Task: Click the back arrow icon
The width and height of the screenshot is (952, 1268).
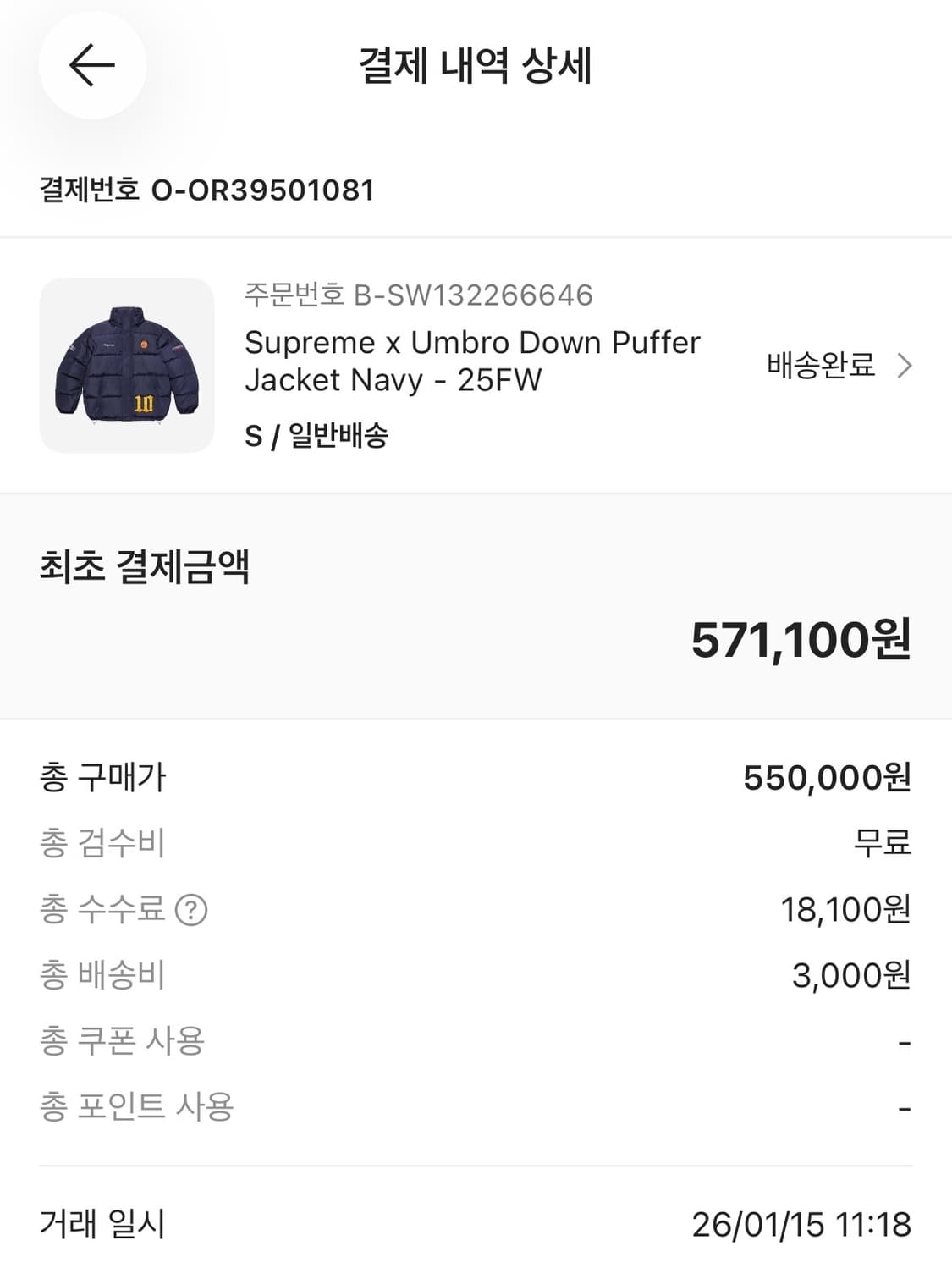Action: [x=88, y=64]
